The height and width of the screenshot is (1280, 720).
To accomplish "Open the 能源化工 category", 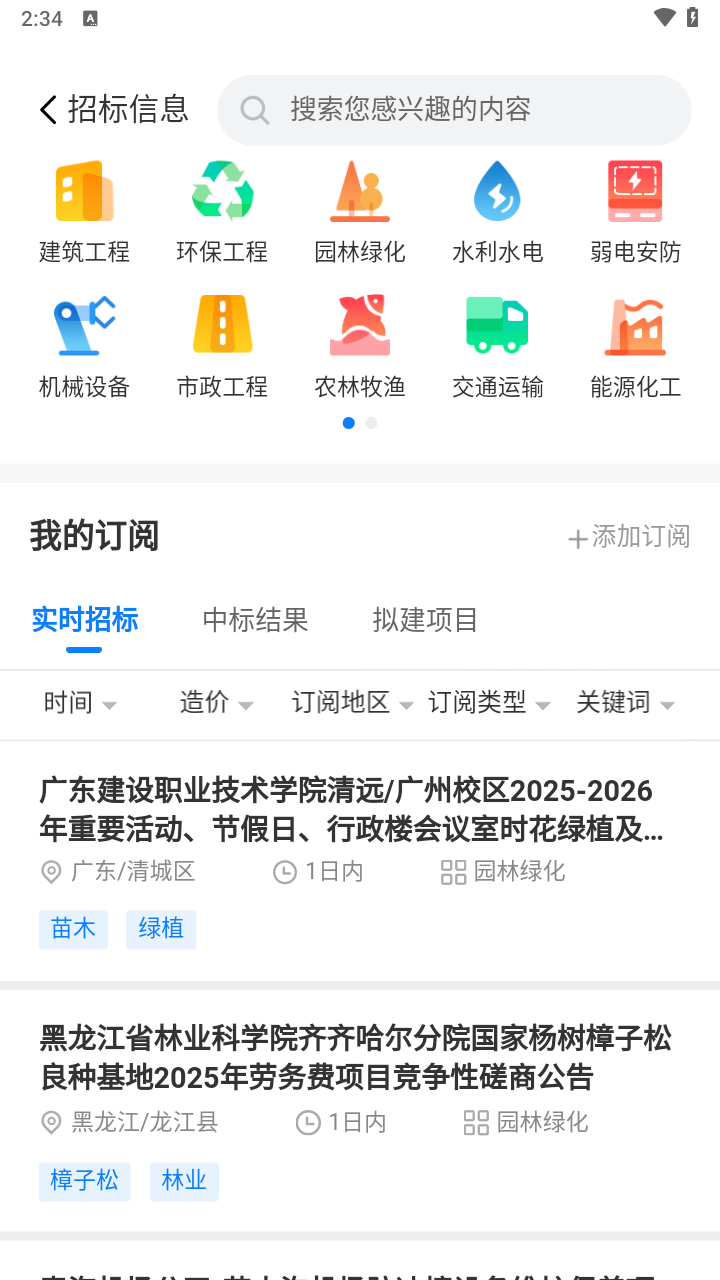I will [x=635, y=347].
